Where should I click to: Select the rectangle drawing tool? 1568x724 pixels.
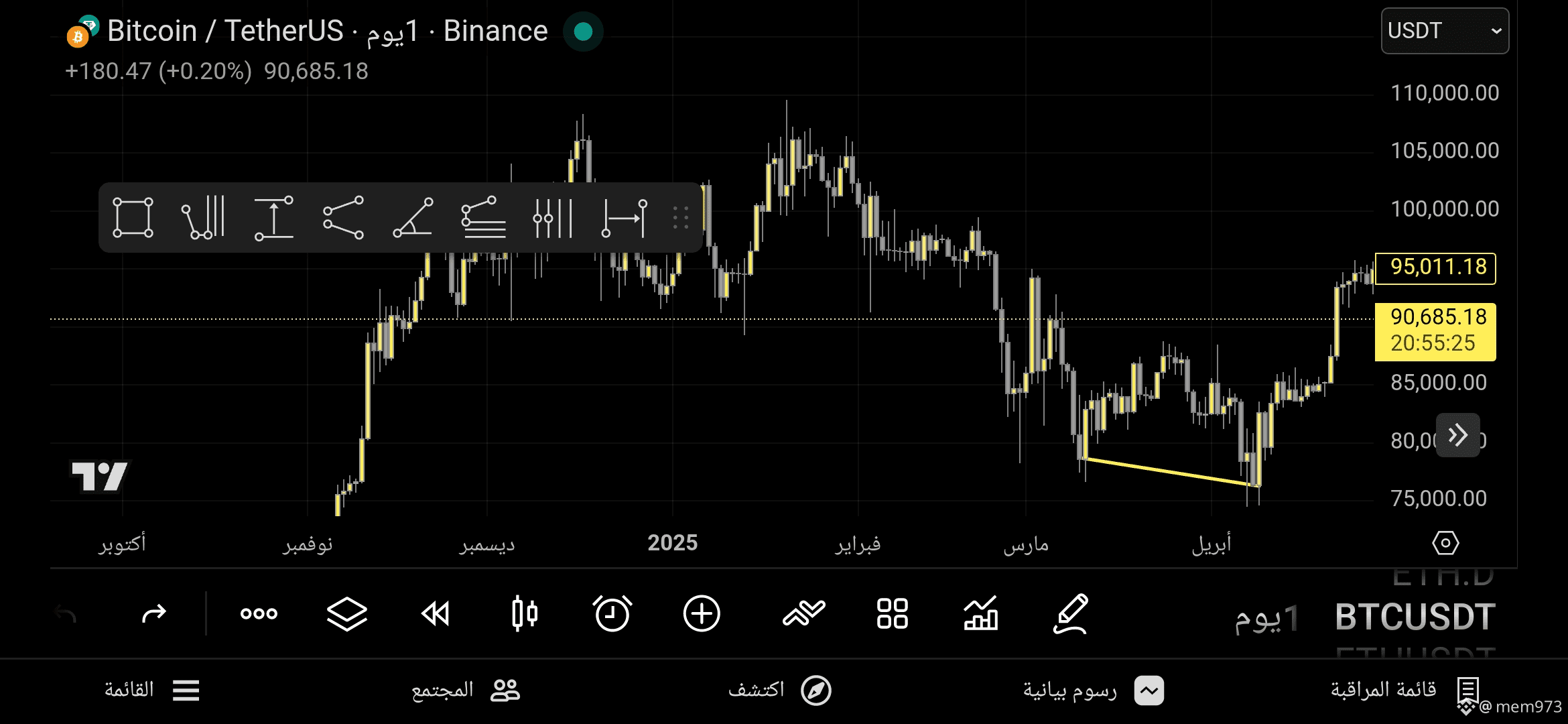pos(133,217)
